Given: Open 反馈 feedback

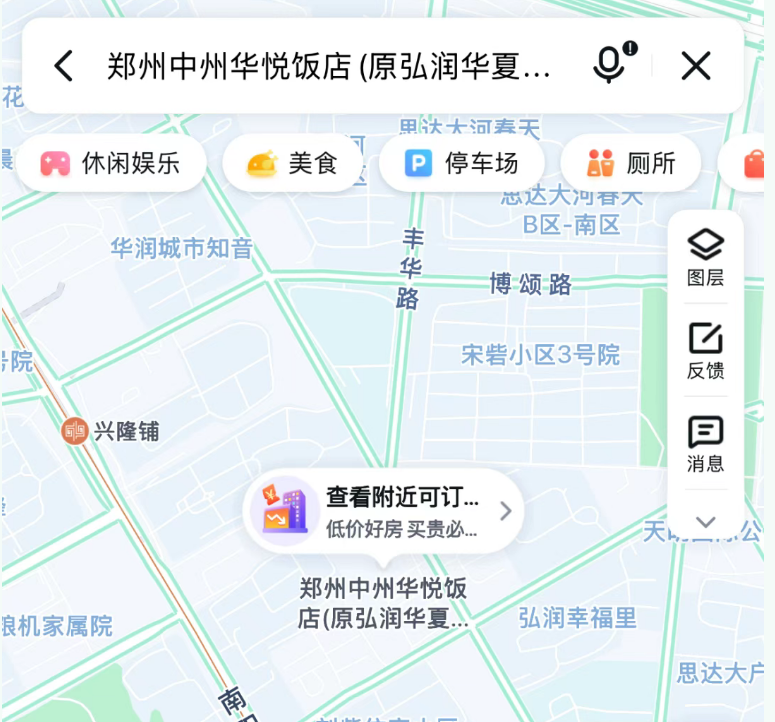Looking at the screenshot, I should pos(705,350).
